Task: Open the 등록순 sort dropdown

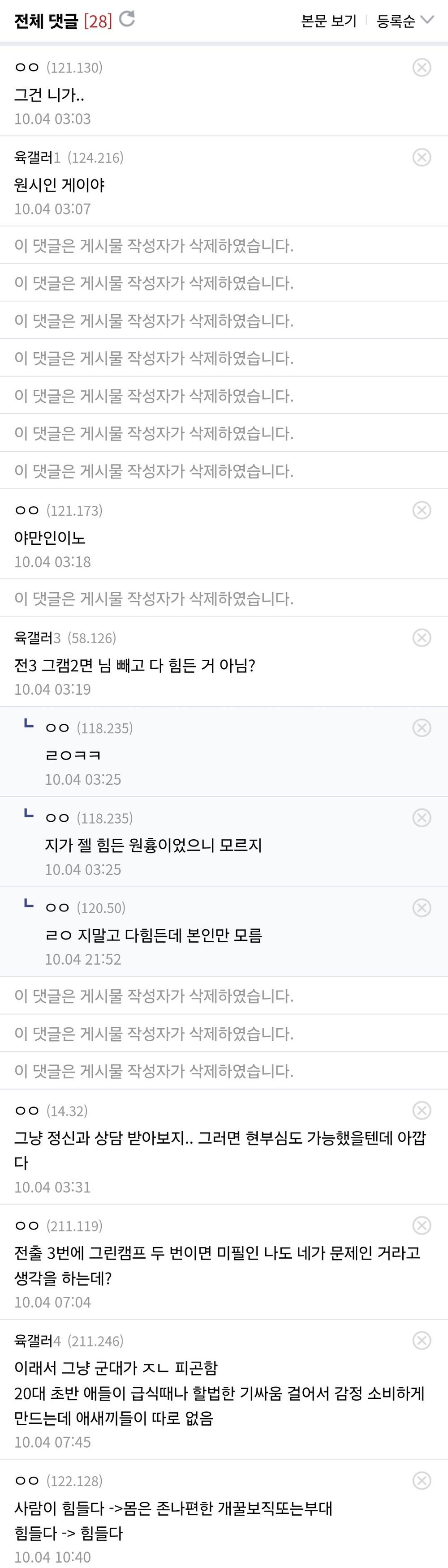Action: click(x=405, y=21)
